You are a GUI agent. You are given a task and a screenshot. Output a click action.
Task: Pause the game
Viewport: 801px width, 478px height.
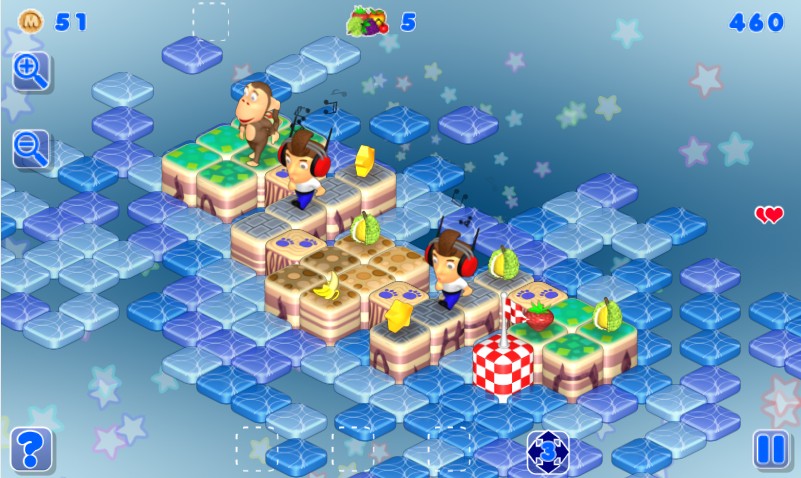[771, 449]
